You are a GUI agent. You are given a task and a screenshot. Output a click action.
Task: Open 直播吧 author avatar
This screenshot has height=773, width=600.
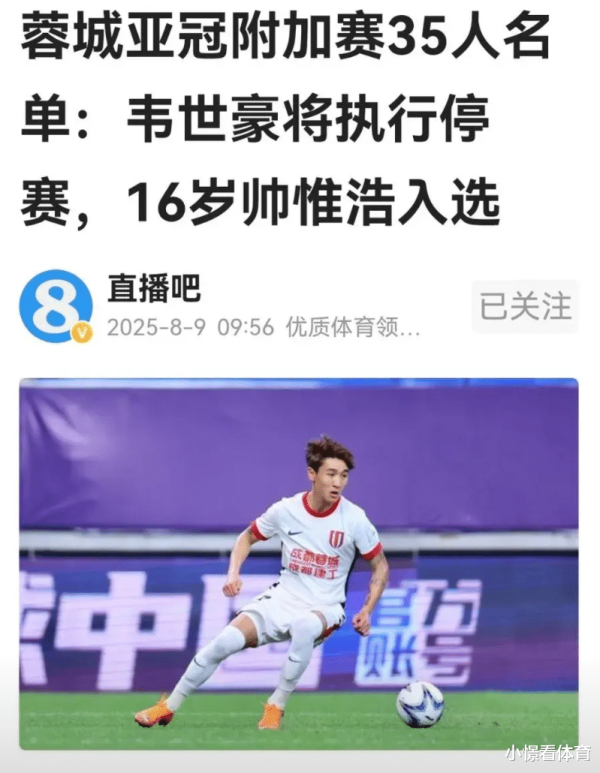(x=56, y=307)
